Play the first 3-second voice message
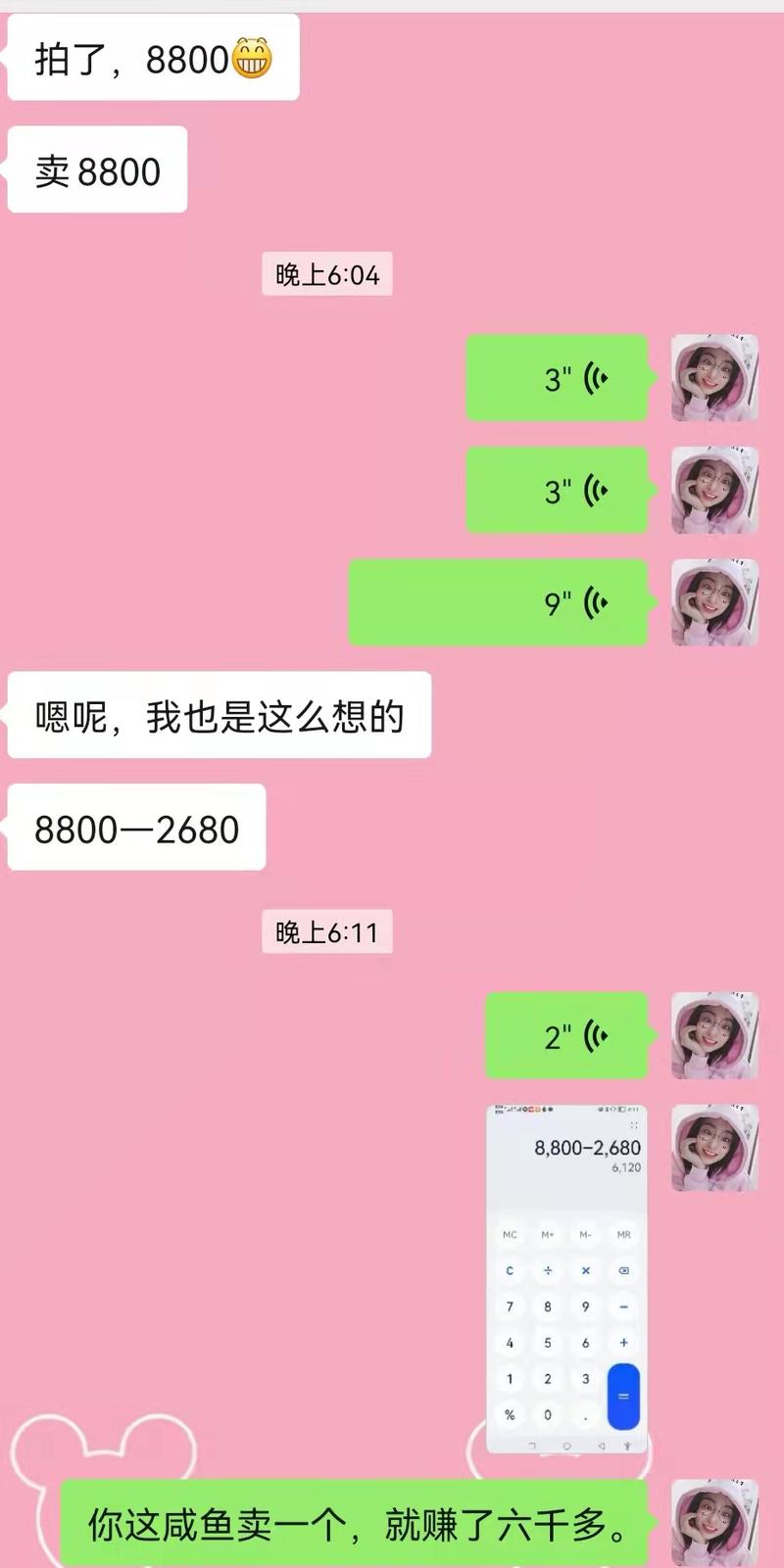784x1568 pixels. click(557, 379)
